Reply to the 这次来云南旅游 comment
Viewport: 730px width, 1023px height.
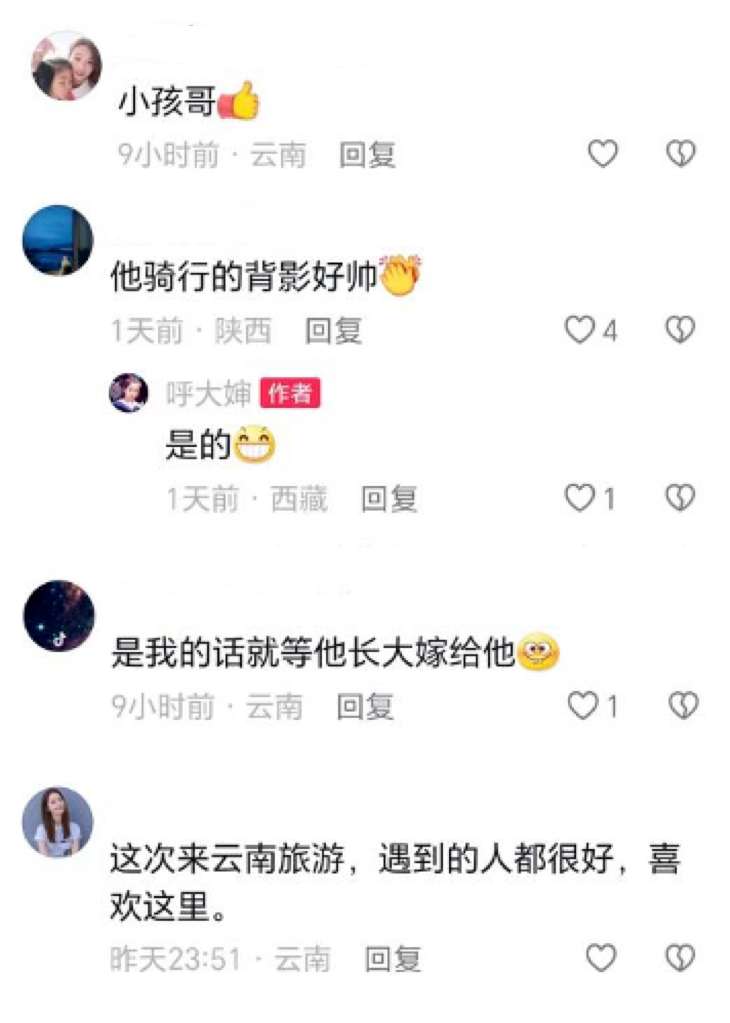392,960
